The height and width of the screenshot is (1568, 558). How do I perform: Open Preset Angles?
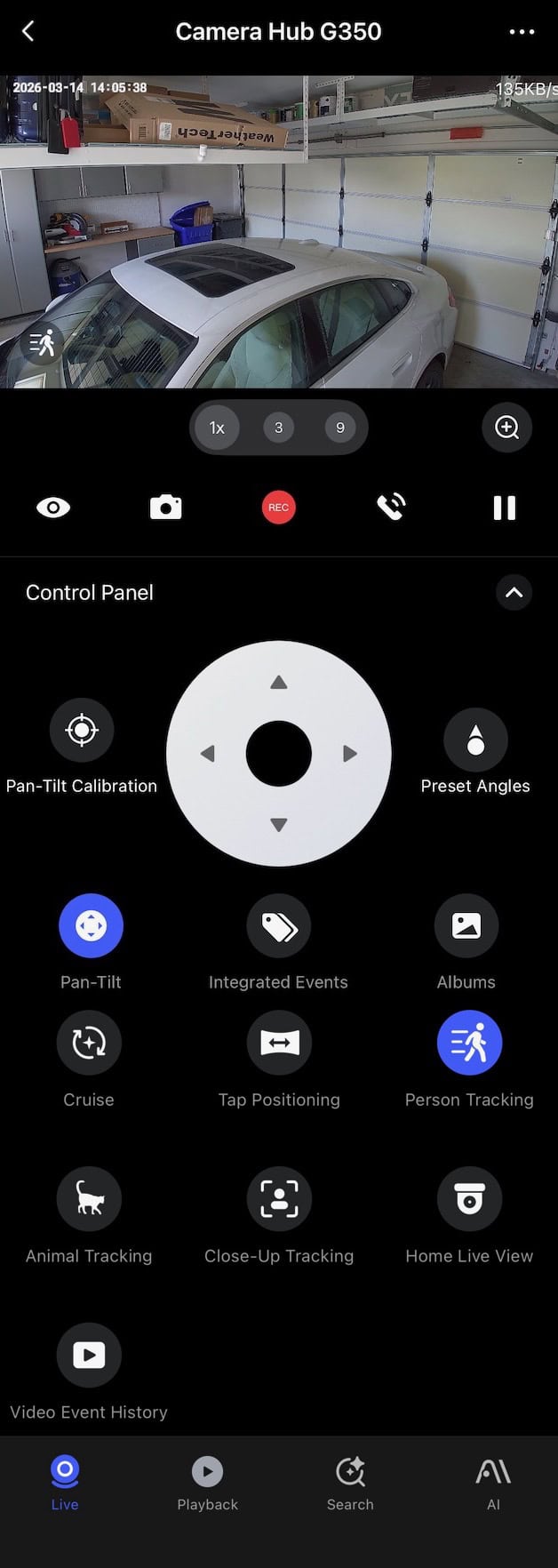[x=475, y=740]
